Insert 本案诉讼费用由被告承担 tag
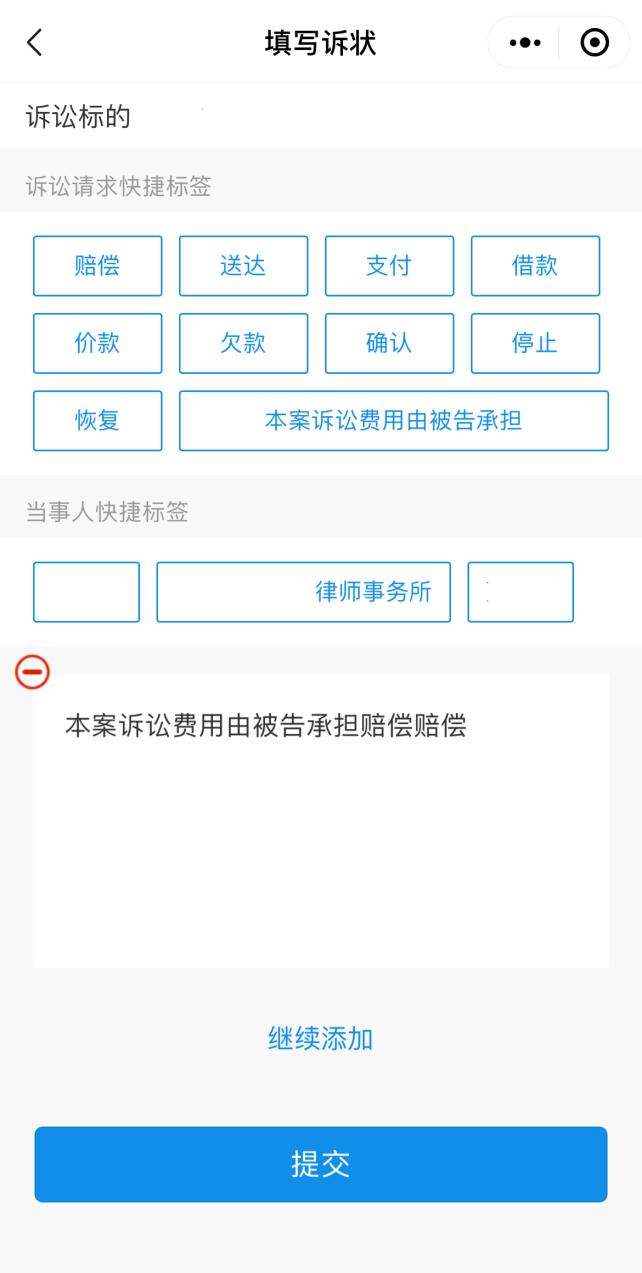Image resolution: width=642 pixels, height=1273 pixels. (393, 420)
